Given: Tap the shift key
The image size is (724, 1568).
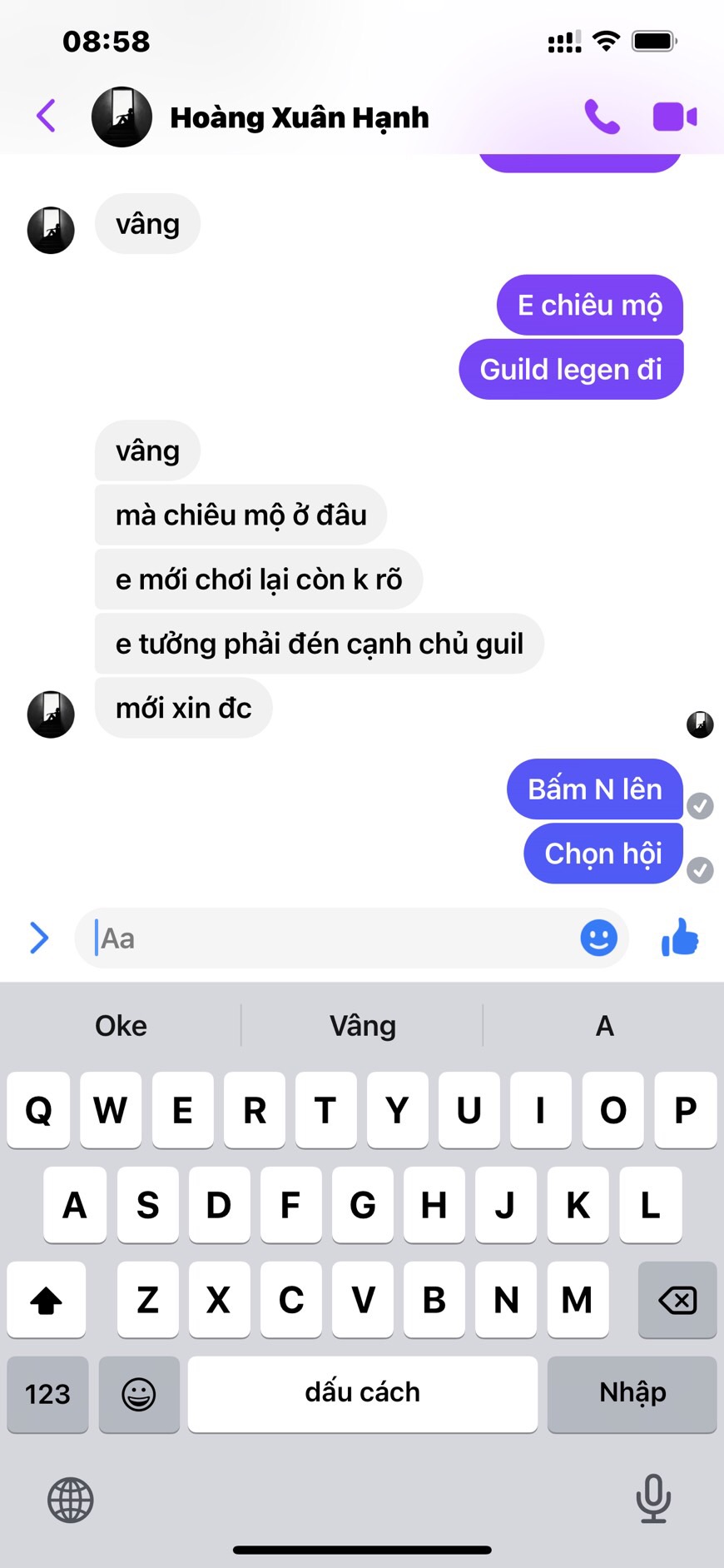Looking at the screenshot, I should [x=47, y=1299].
